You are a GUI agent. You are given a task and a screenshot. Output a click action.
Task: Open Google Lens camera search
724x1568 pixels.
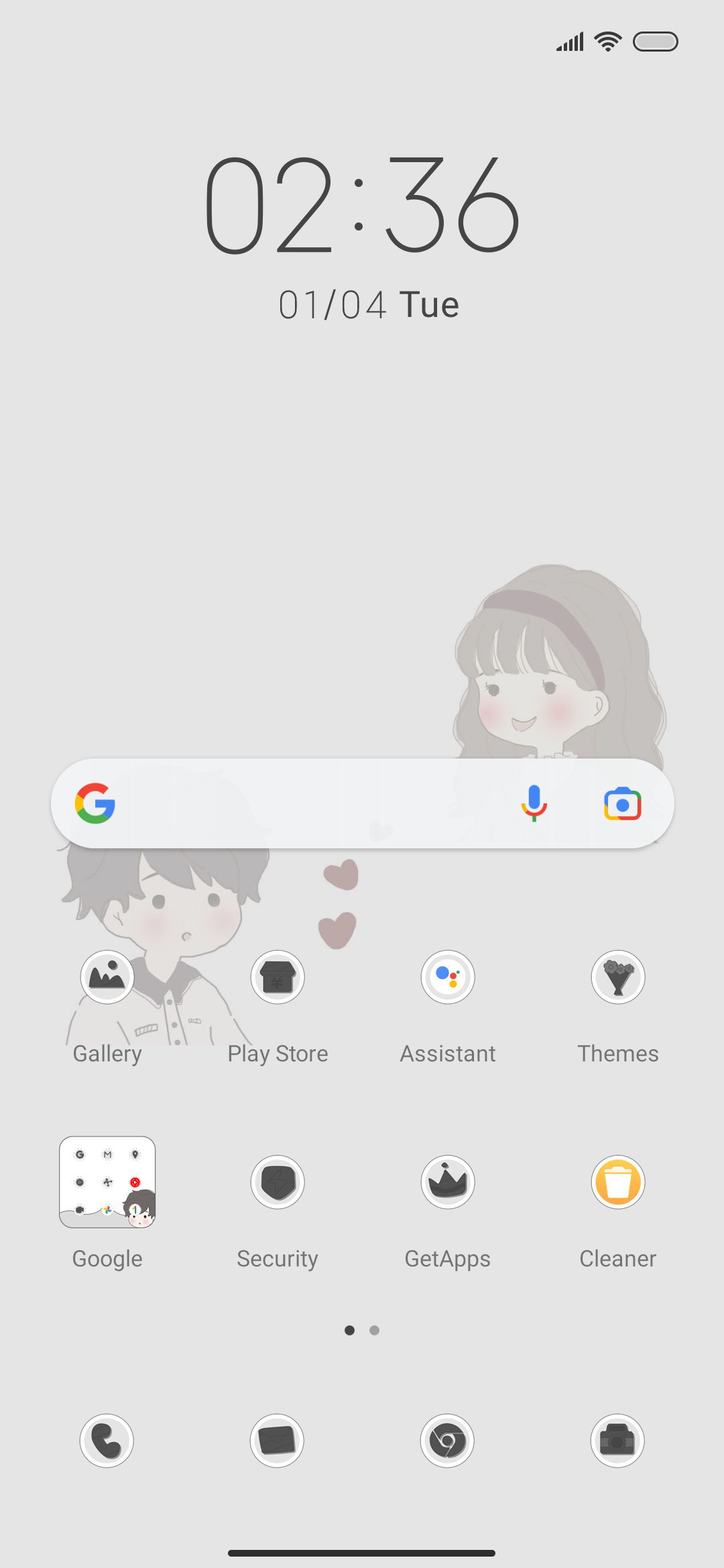[623, 804]
